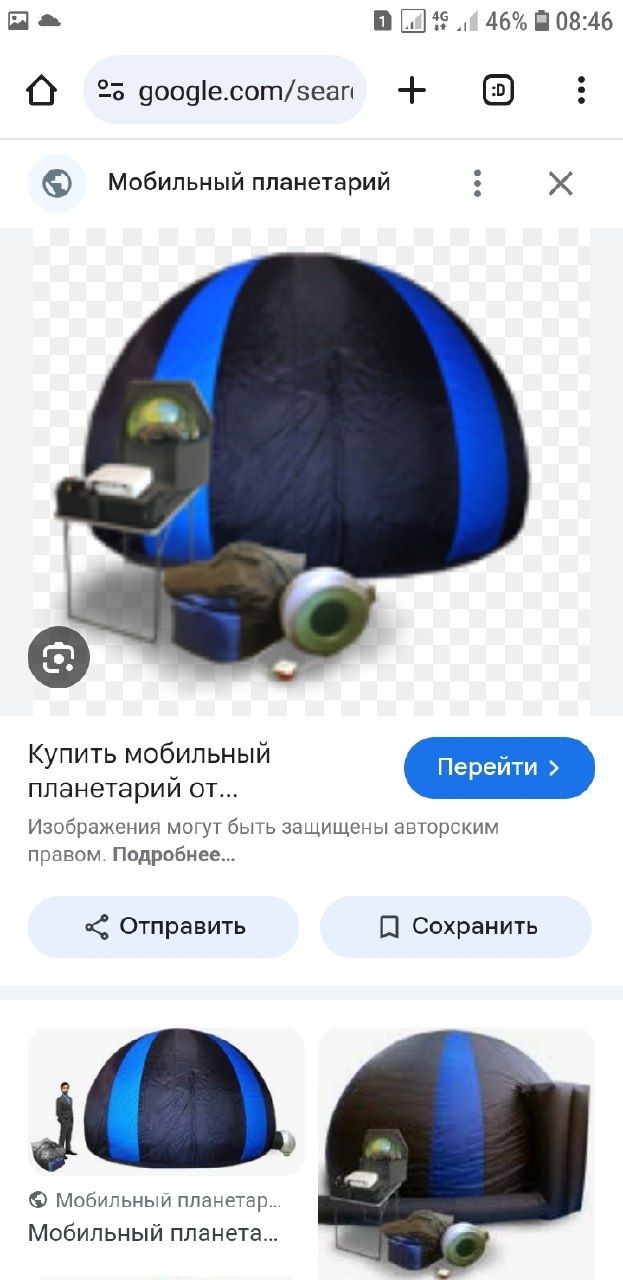Open the Подробнее copyright link
This screenshot has width=623, height=1280.
[x=174, y=856]
